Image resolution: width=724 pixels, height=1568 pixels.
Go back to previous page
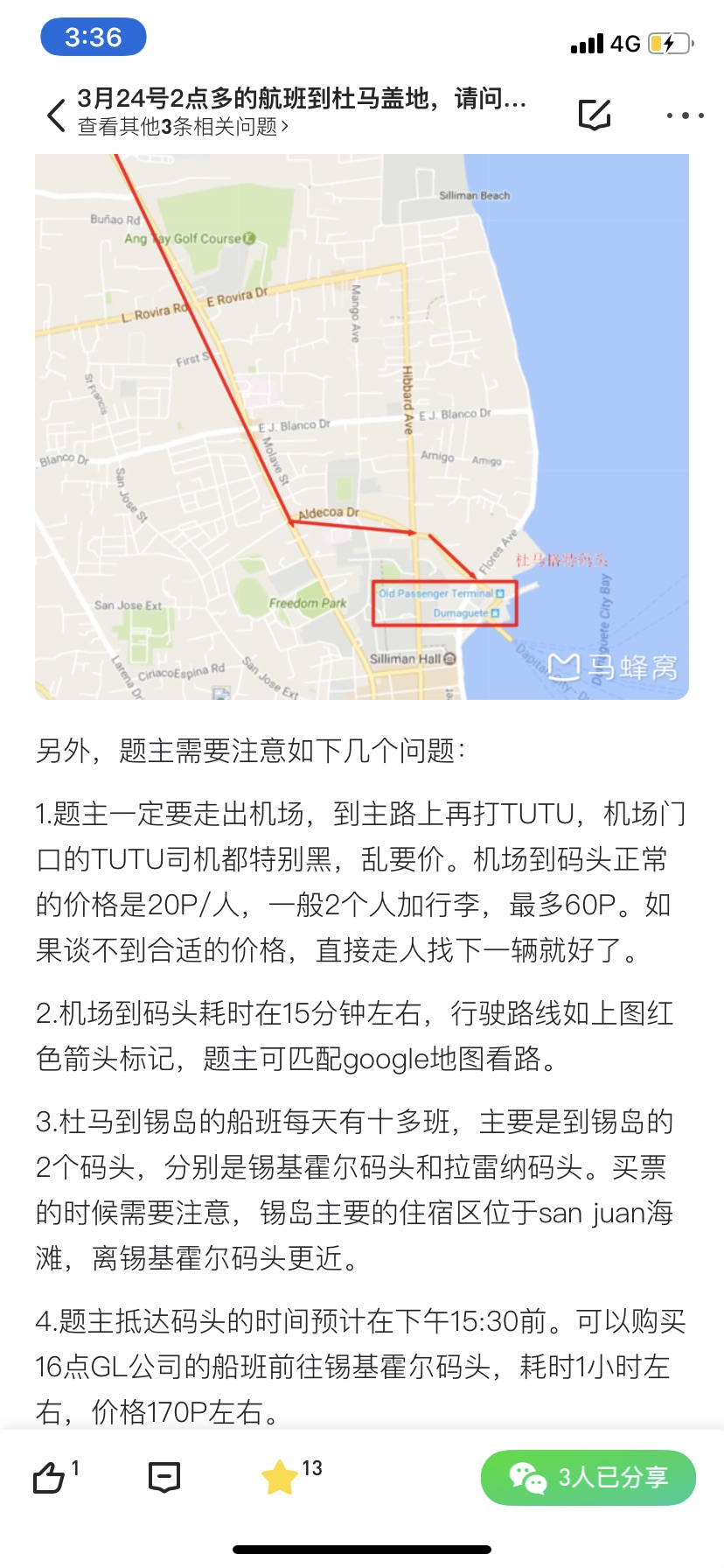point(56,115)
